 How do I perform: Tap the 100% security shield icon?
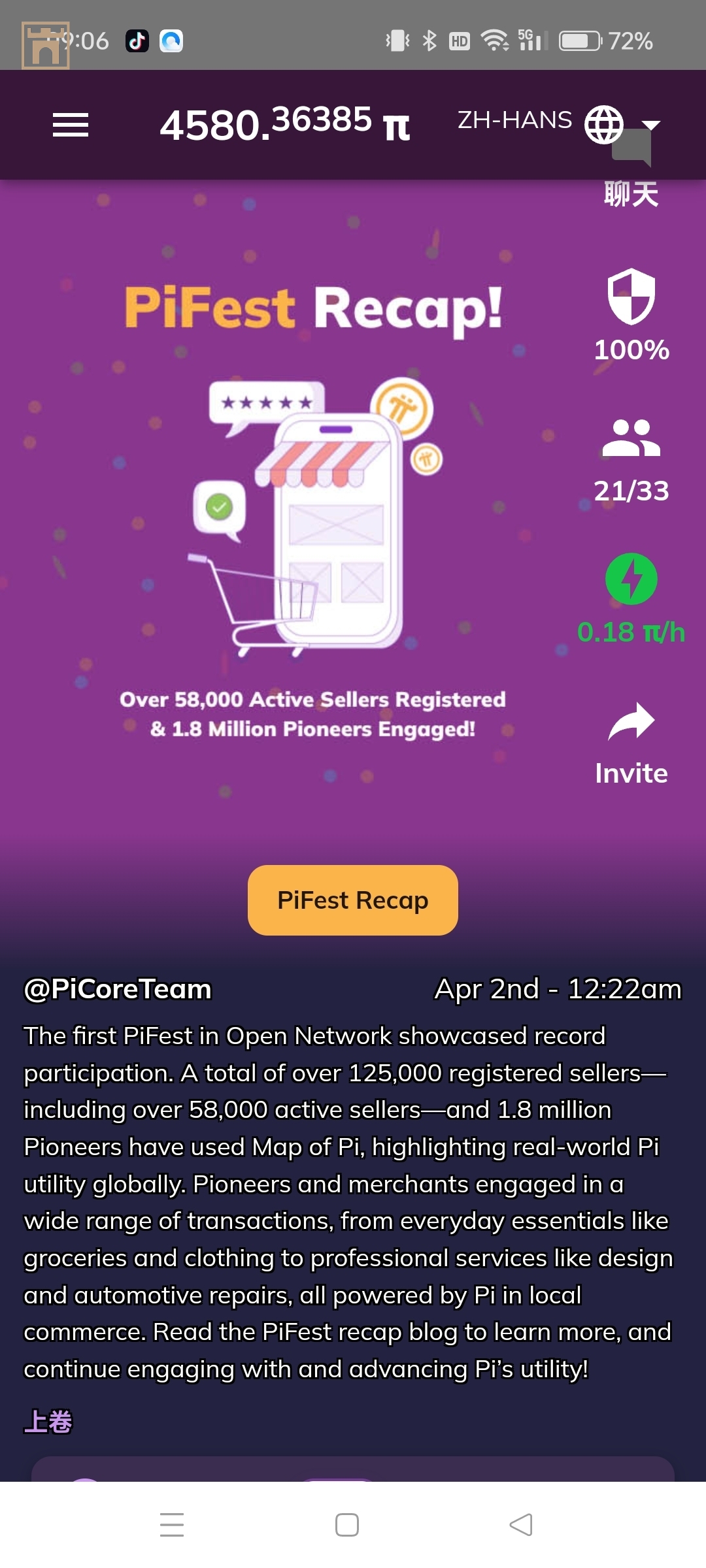point(631,297)
